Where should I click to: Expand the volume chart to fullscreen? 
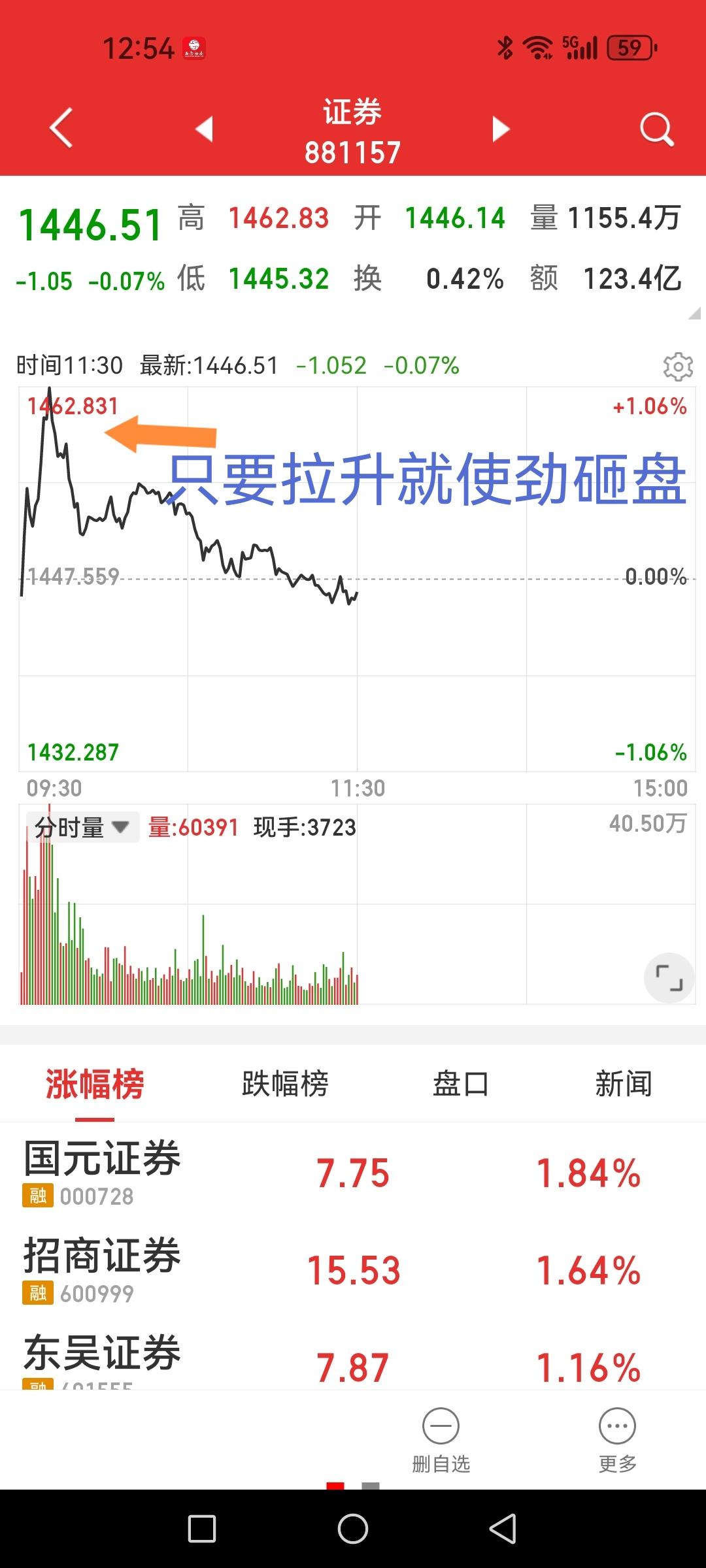pyautogui.click(x=667, y=977)
